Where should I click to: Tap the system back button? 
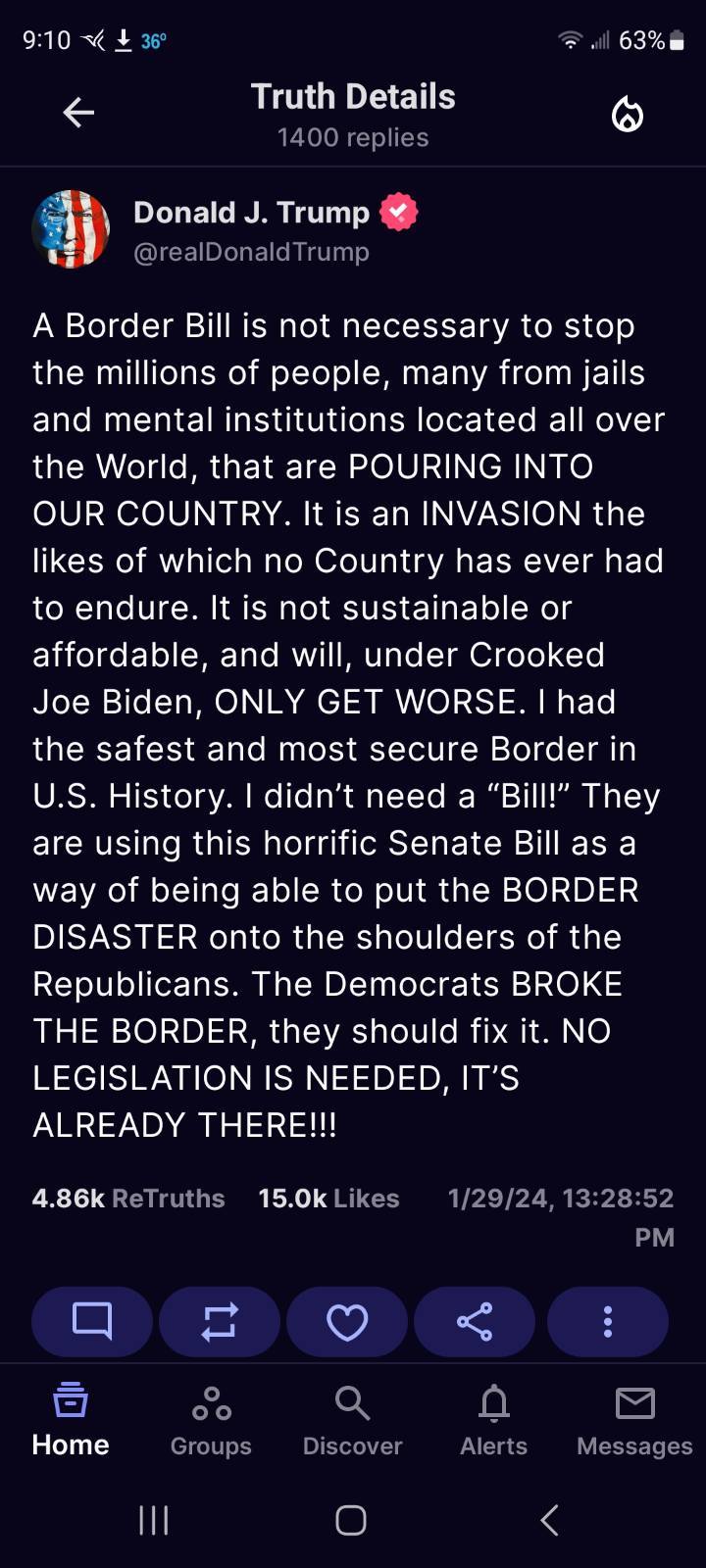pos(550,1520)
